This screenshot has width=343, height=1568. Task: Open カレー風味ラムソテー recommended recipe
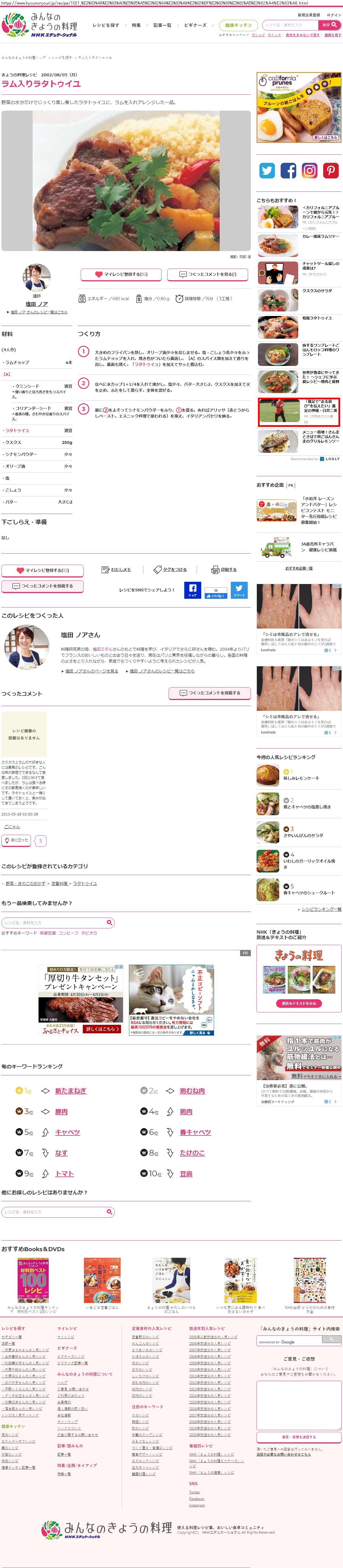click(x=321, y=236)
